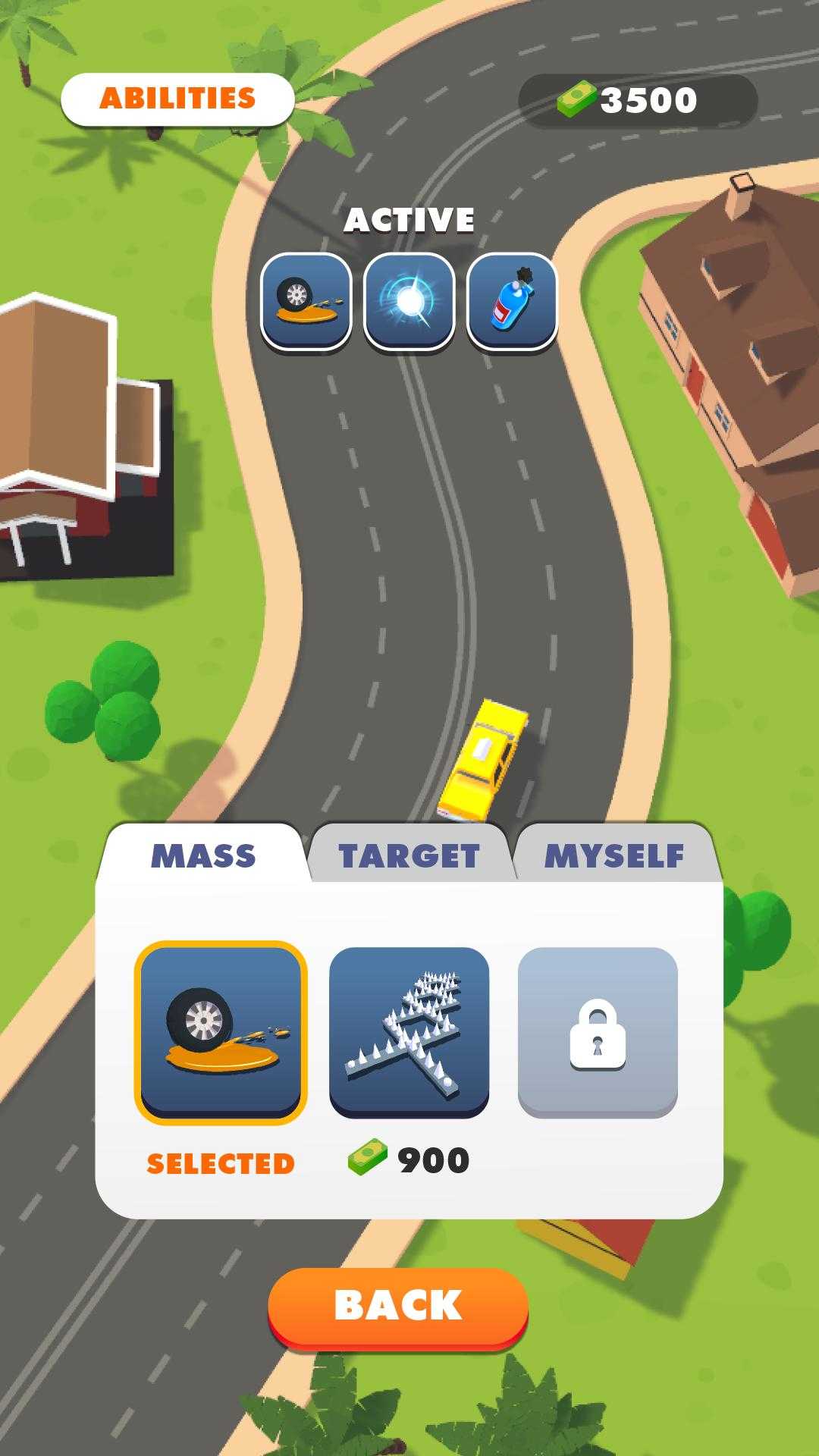Tap the locked ability slot

coord(598,1031)
